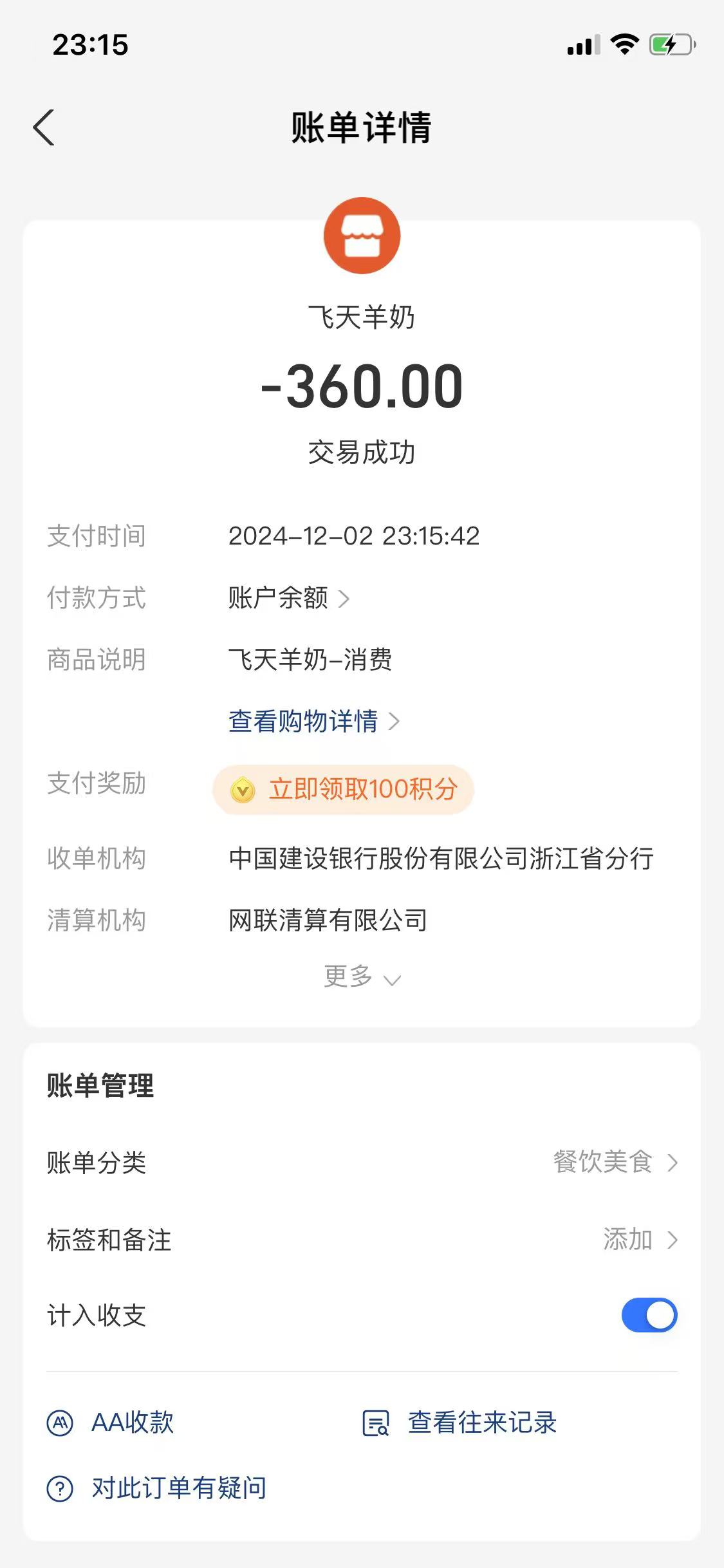The height and width of the screenshot is (1568, 724).
Task: Start AA收款
Action: coord(111,1423)
